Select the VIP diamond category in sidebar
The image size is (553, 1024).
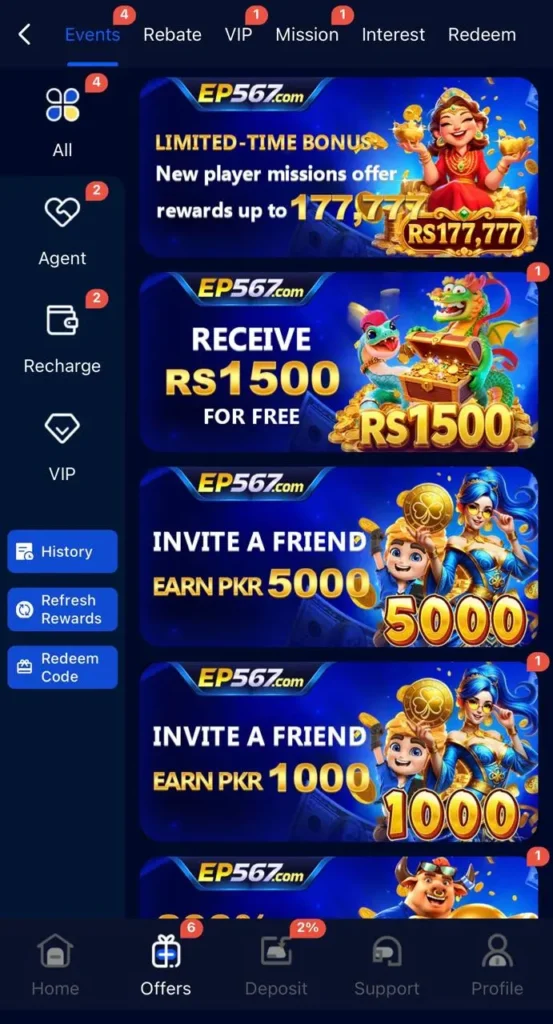[x=62, y=446]
